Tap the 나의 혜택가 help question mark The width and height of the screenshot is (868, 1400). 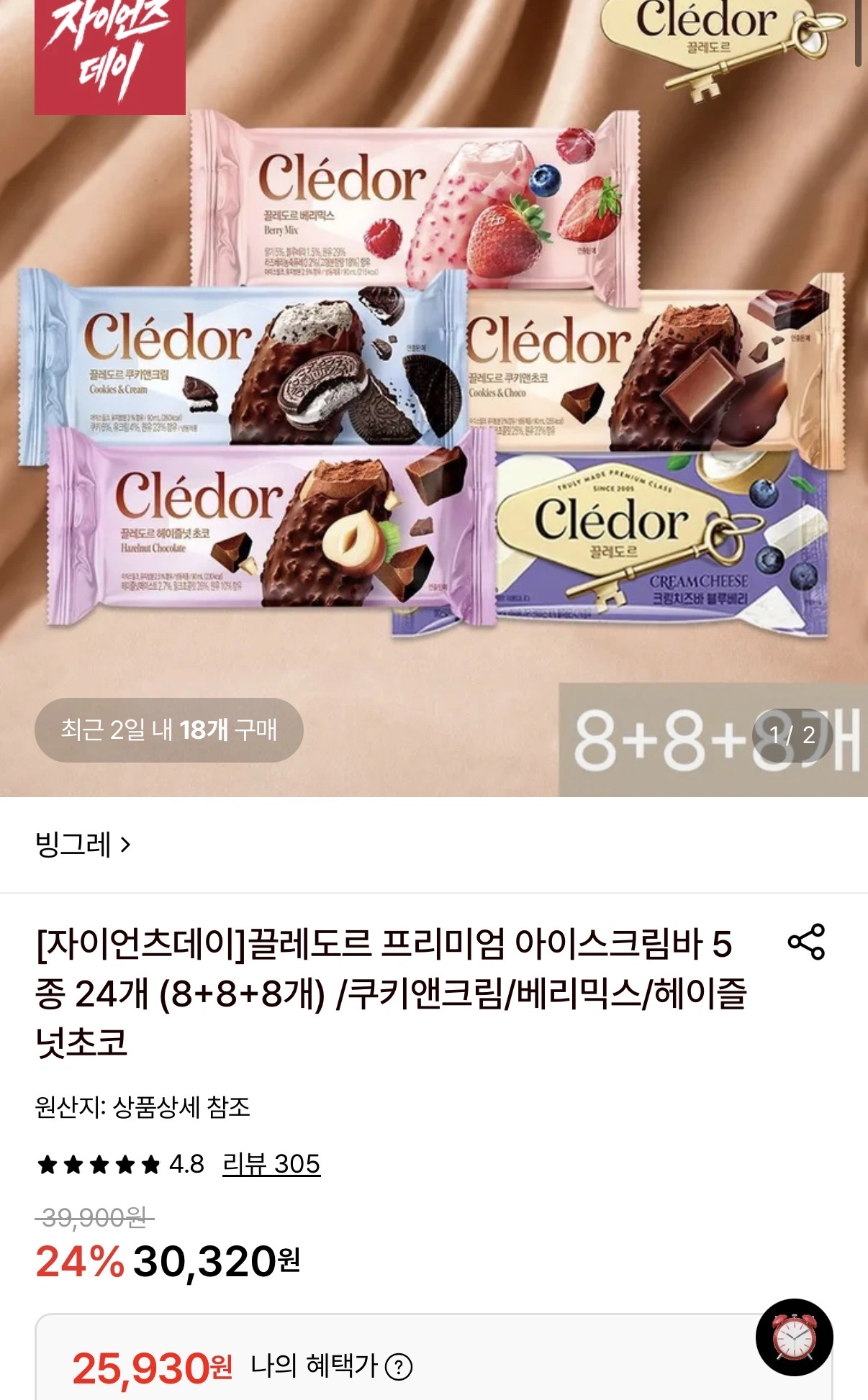[x=399, y=1367]
